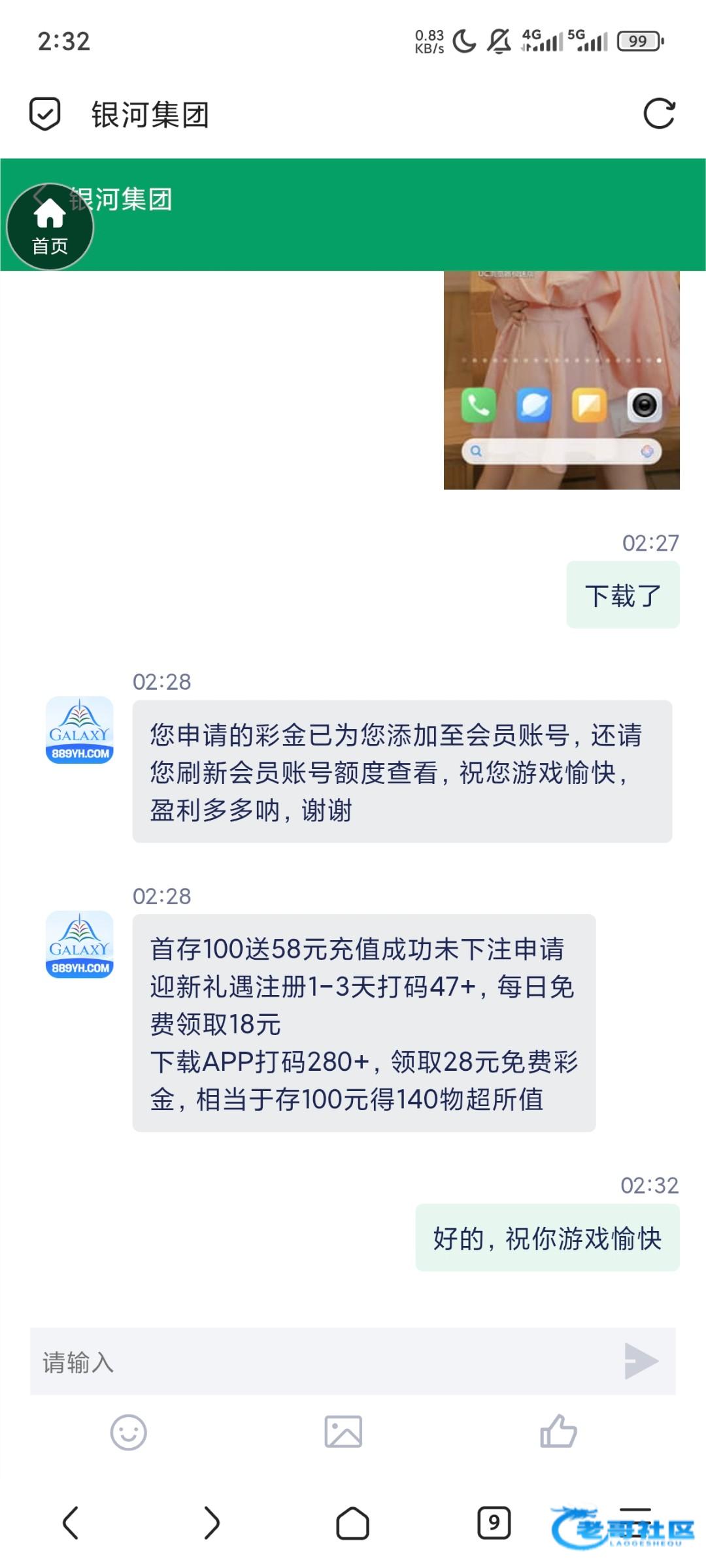706x1568 pixels.
Task: View the 9 open browser tabs
Action: pos(494,1523)
